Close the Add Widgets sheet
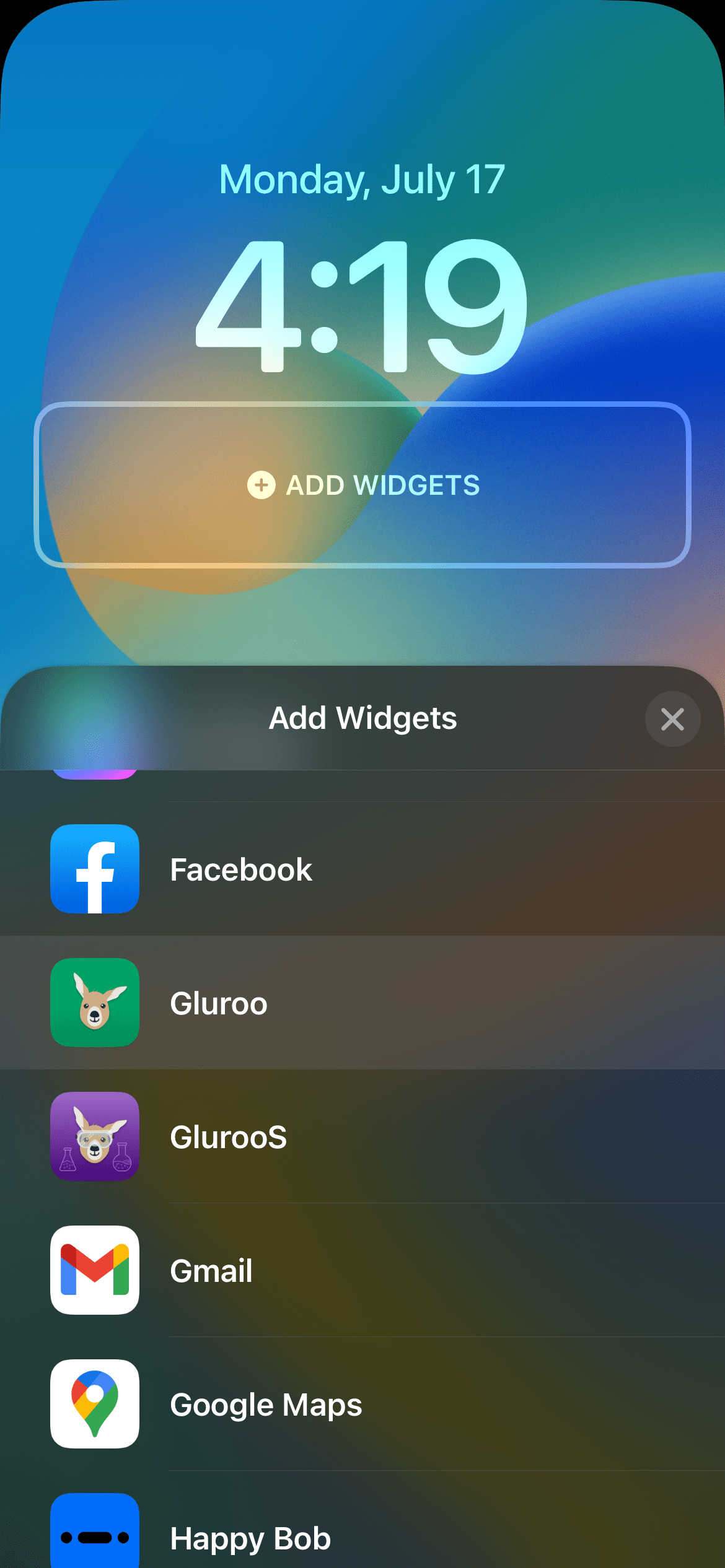 (672, 719)
